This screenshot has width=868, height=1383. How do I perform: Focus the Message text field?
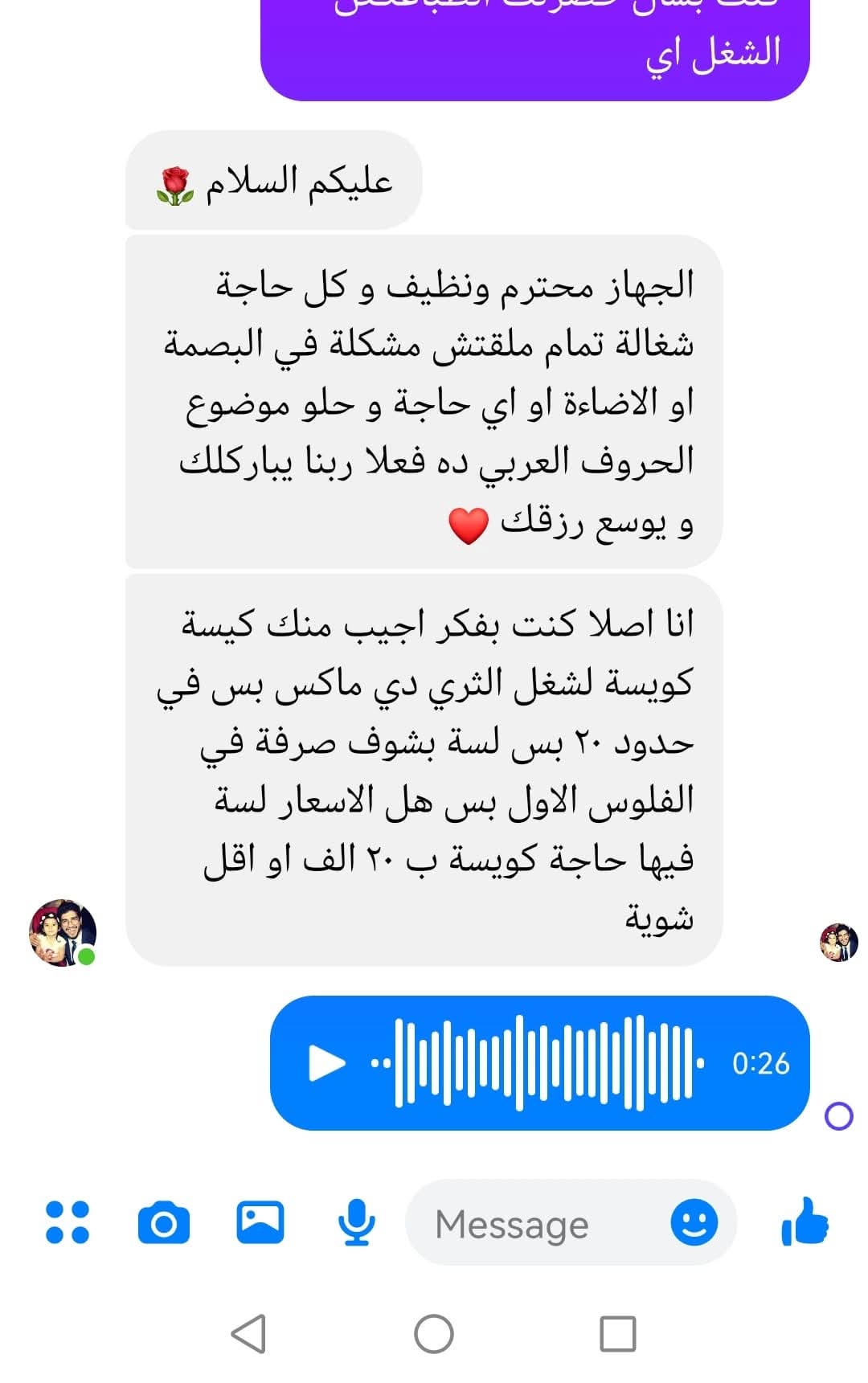[530, 1225]
